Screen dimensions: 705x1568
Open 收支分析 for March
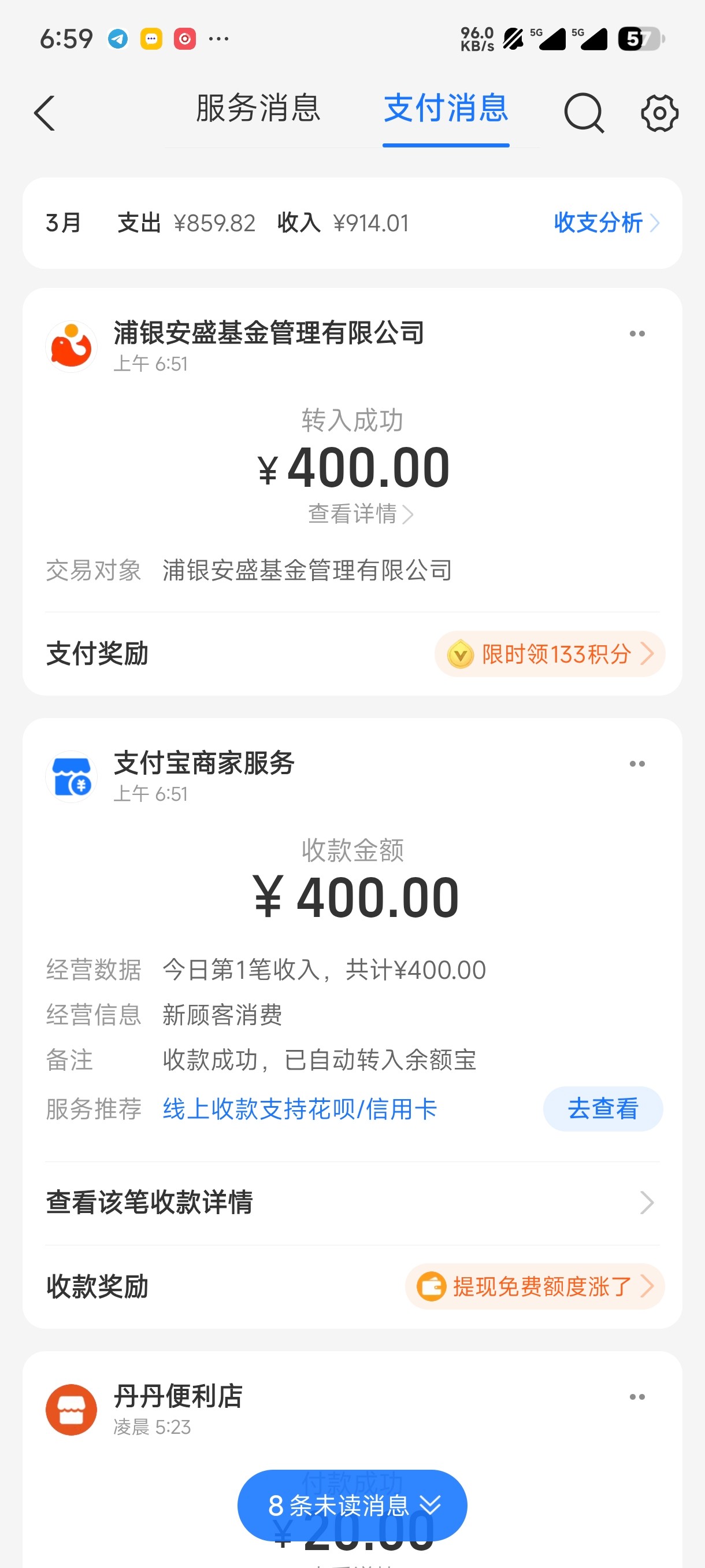[x=606, y=223]
